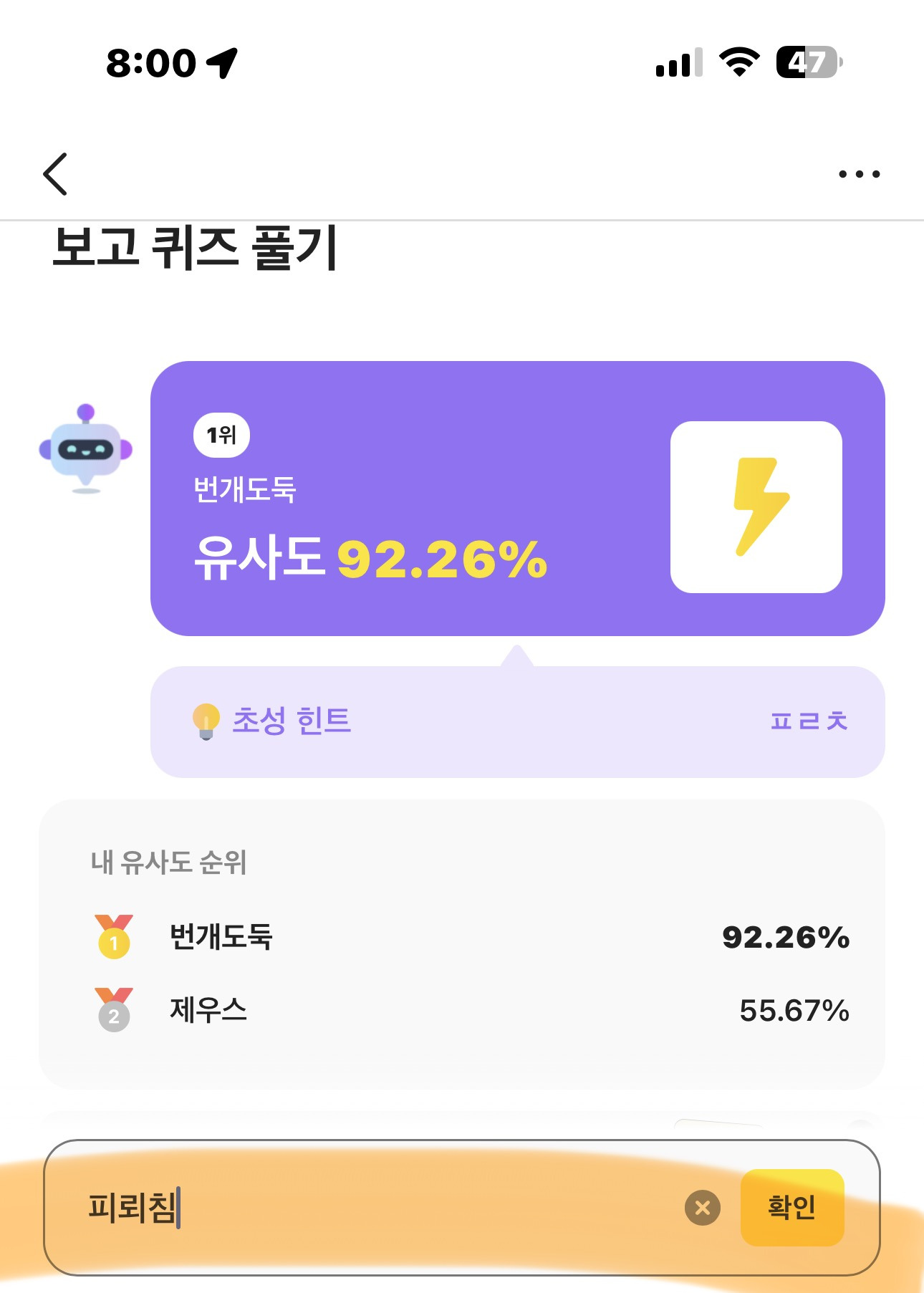Screen dimensions: 924x1293
Task: Open the three-dots overflow menu
Action: coord(859,174)
